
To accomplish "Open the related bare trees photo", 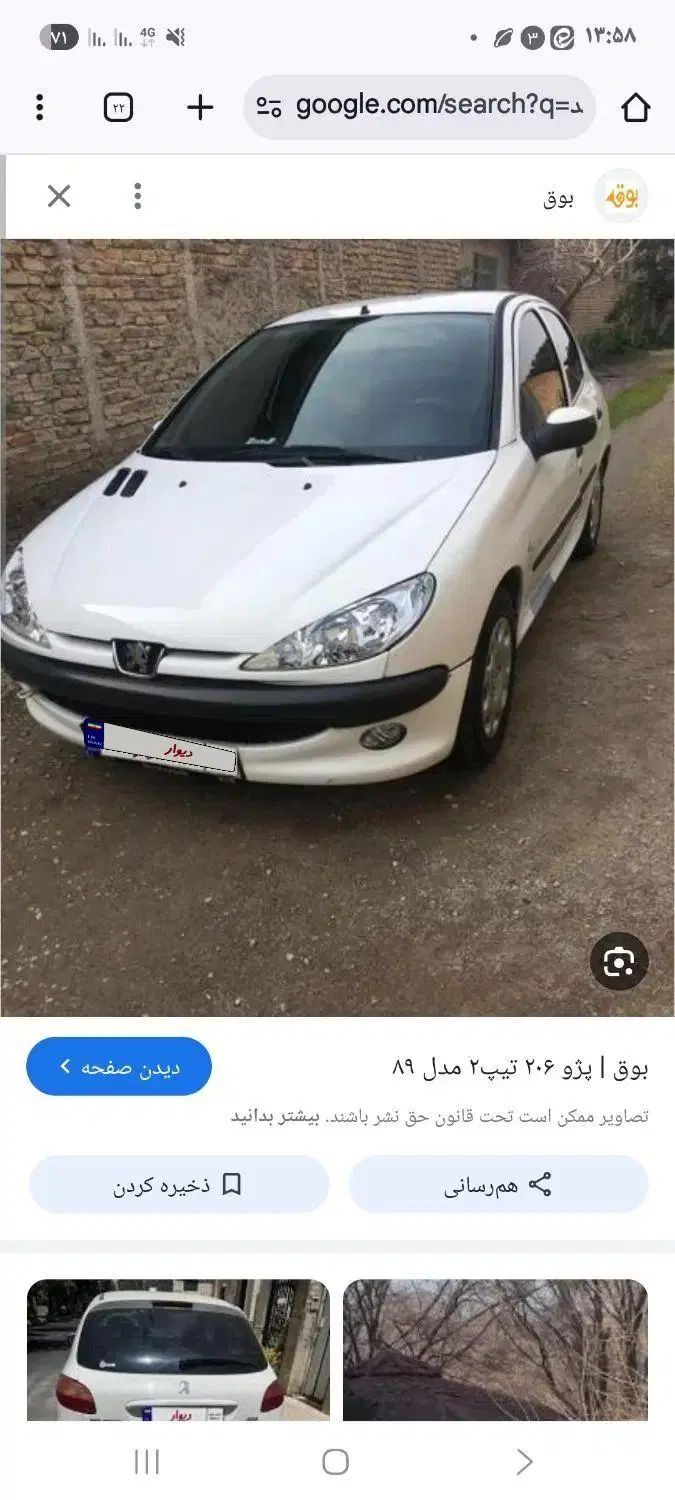I will [495, 1350].
